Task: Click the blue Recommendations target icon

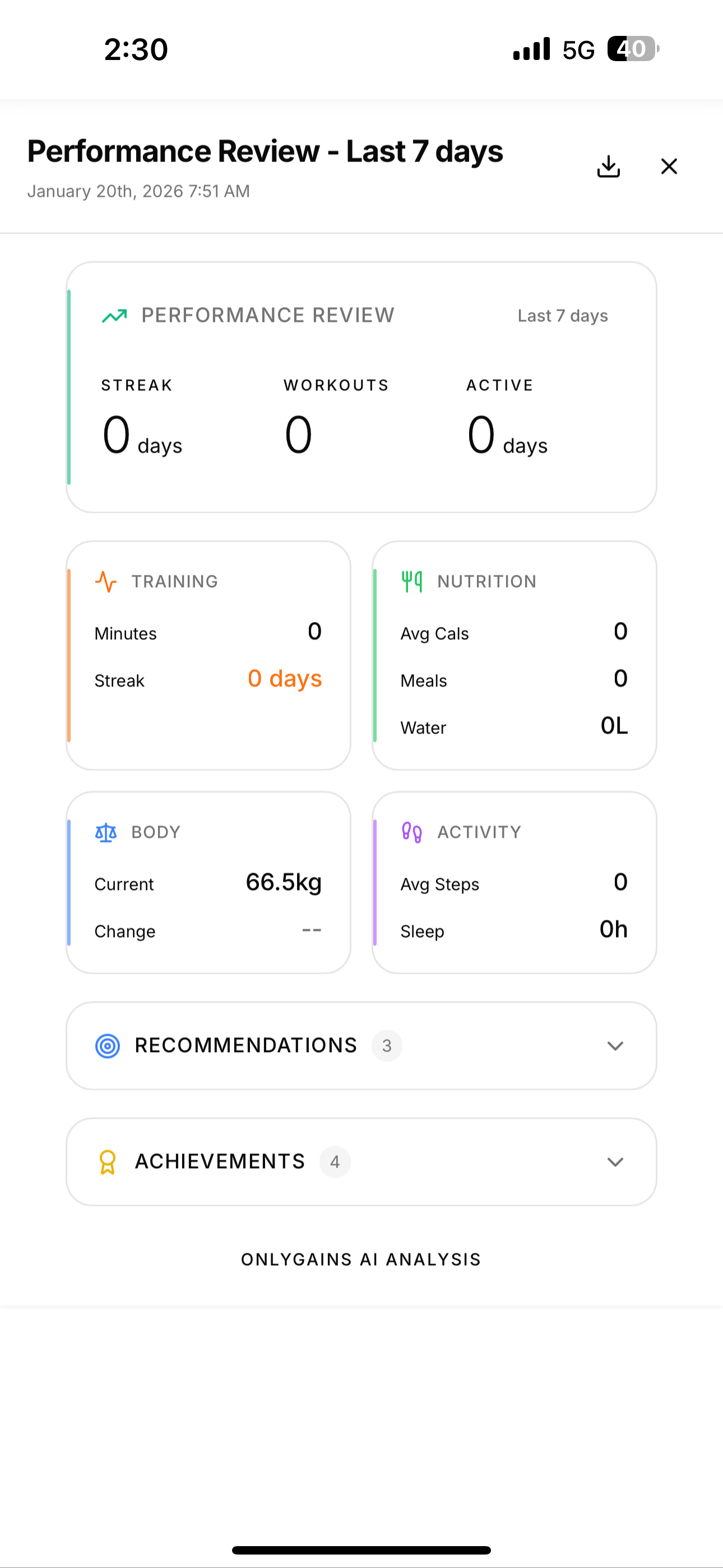Action: click(x=108, y=1045)
